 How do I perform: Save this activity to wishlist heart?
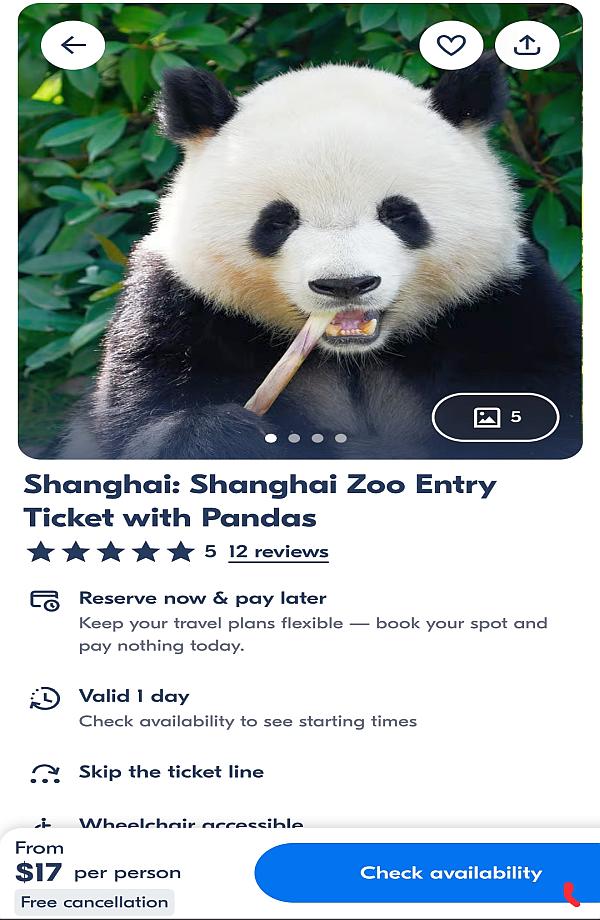[451, 45]
